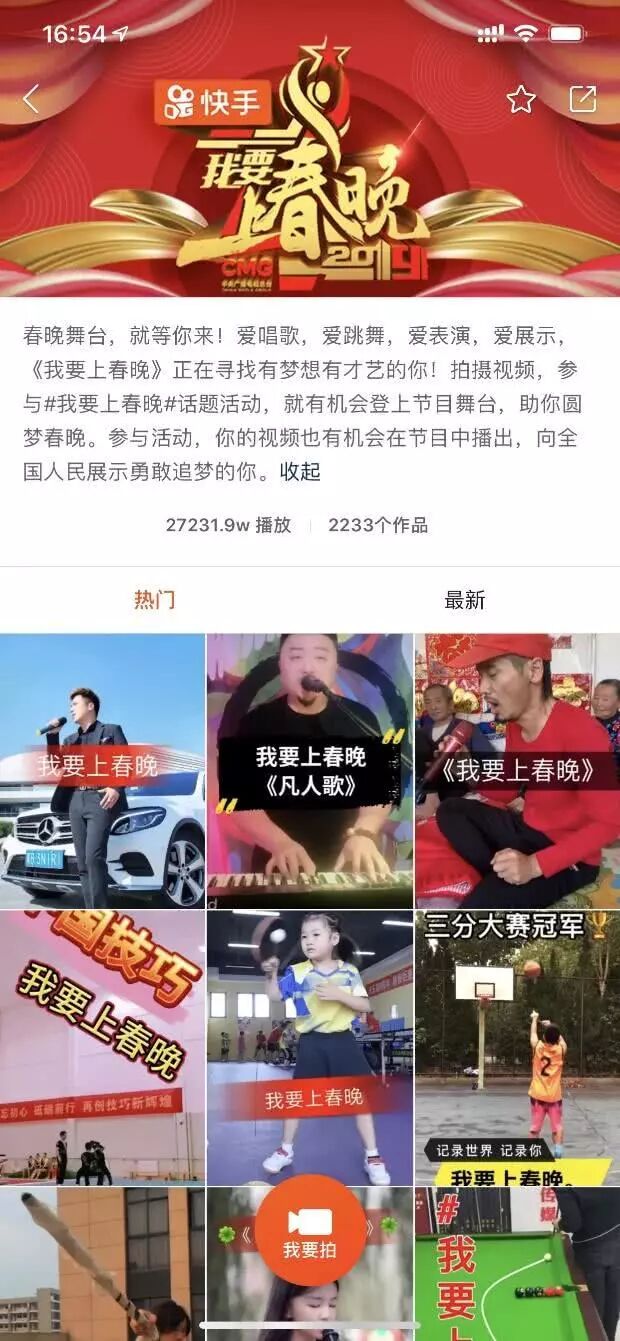Open the girl playing table tennis video
This screenshot has width=620, height=1341.
pyautogui.click(x=310, y=1047)
